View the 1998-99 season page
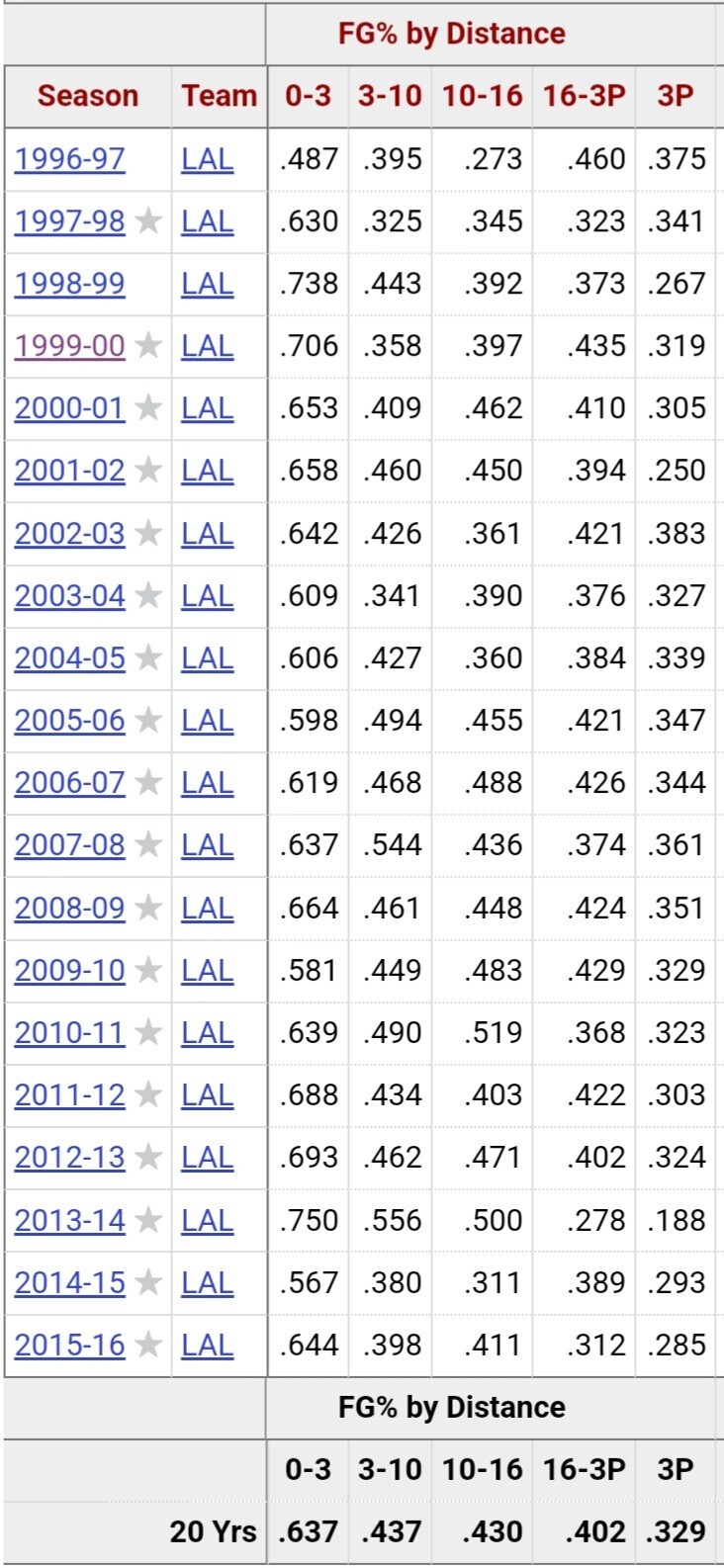 [x=69, y=284]
